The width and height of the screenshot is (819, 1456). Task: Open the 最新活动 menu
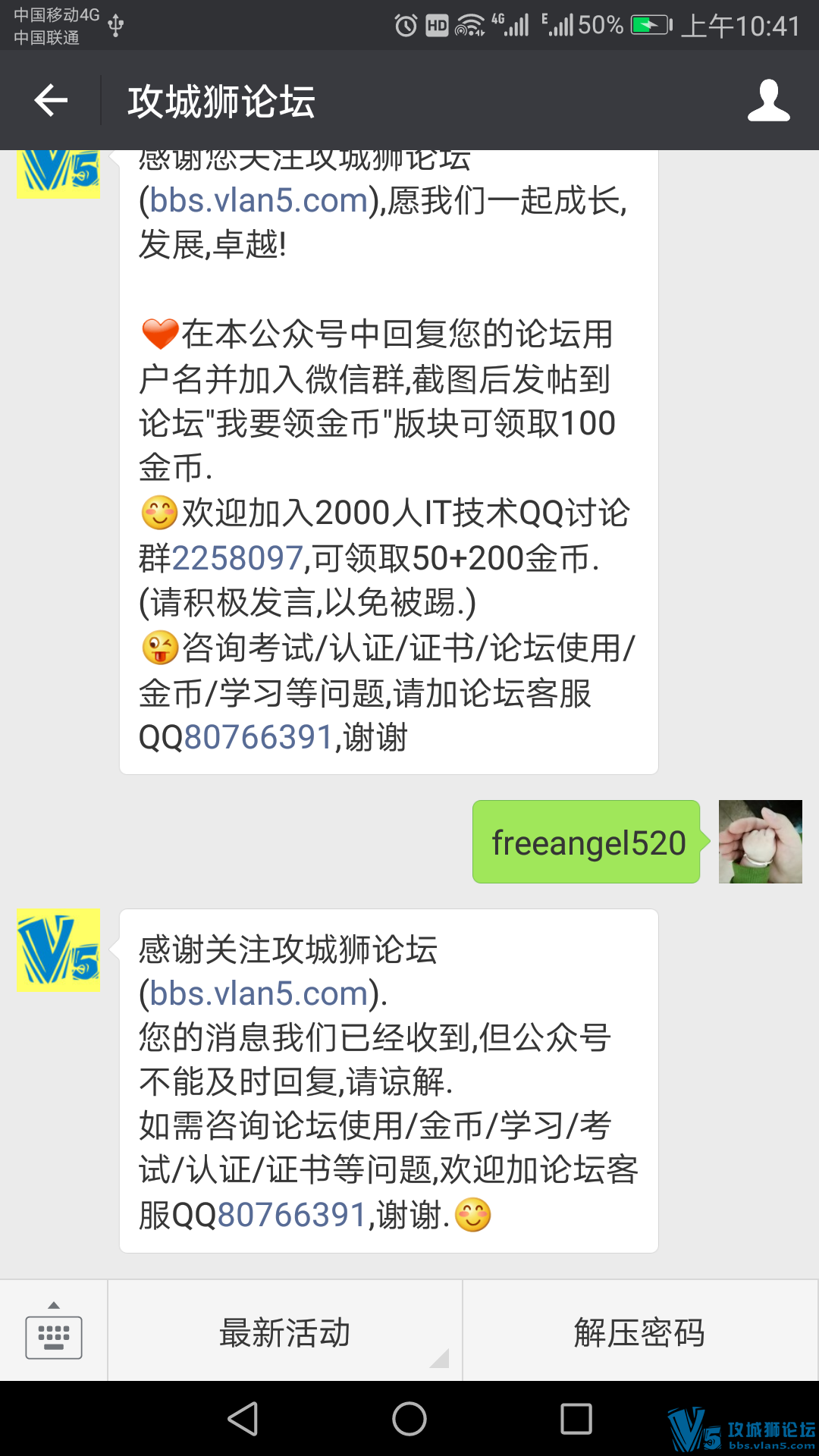[285, 1332]
